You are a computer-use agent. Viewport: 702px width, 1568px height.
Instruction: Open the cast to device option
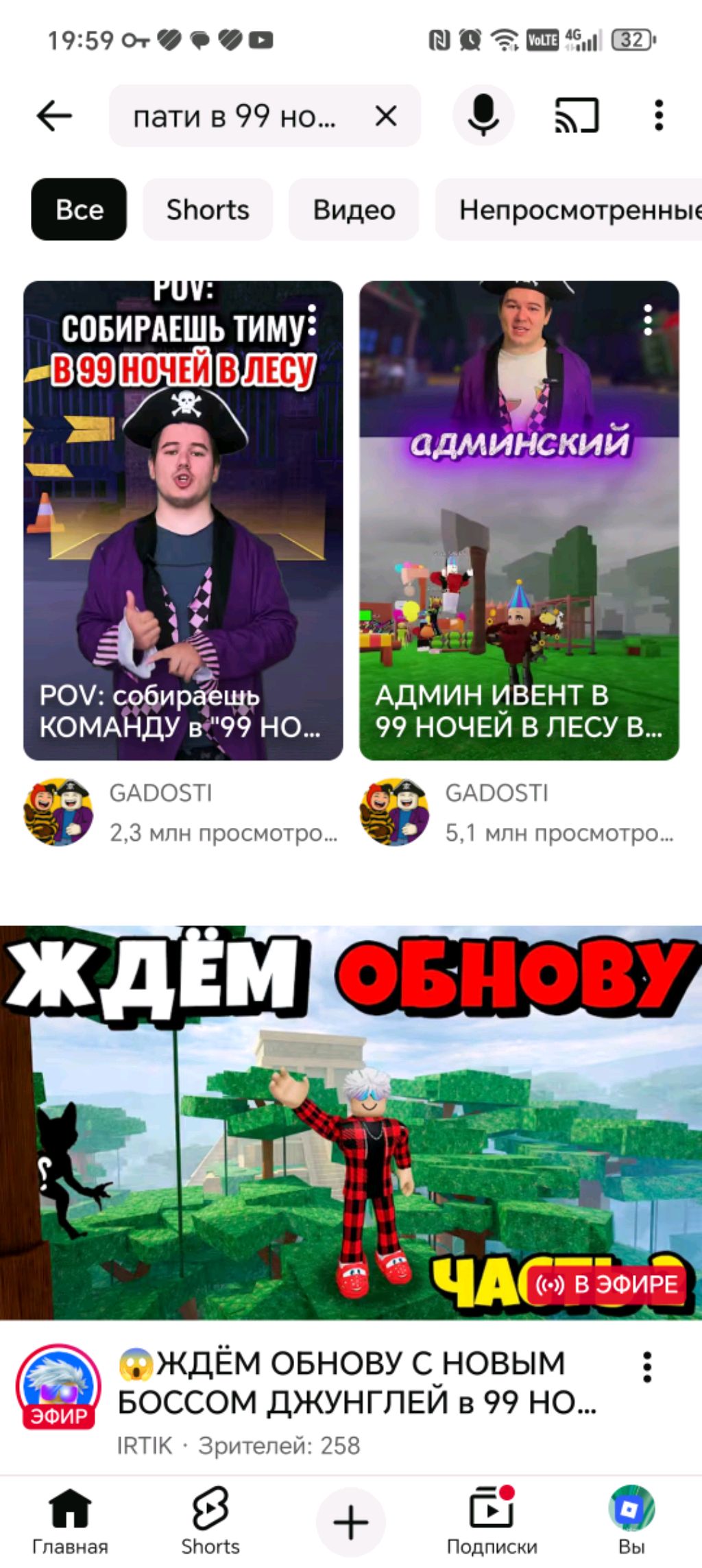coord(577,115)
